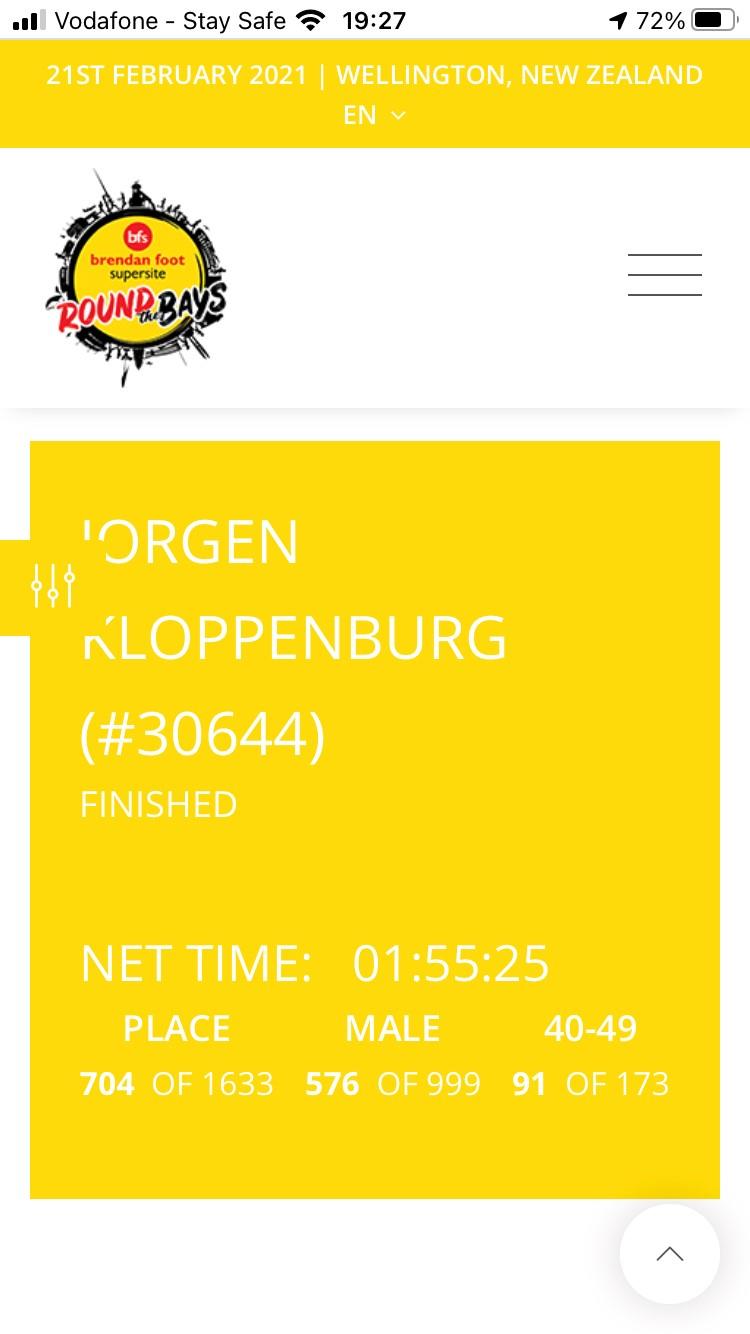Open the filter sliders panel
This screenshot has height=1334, width=750.
(x=52, y=587)
